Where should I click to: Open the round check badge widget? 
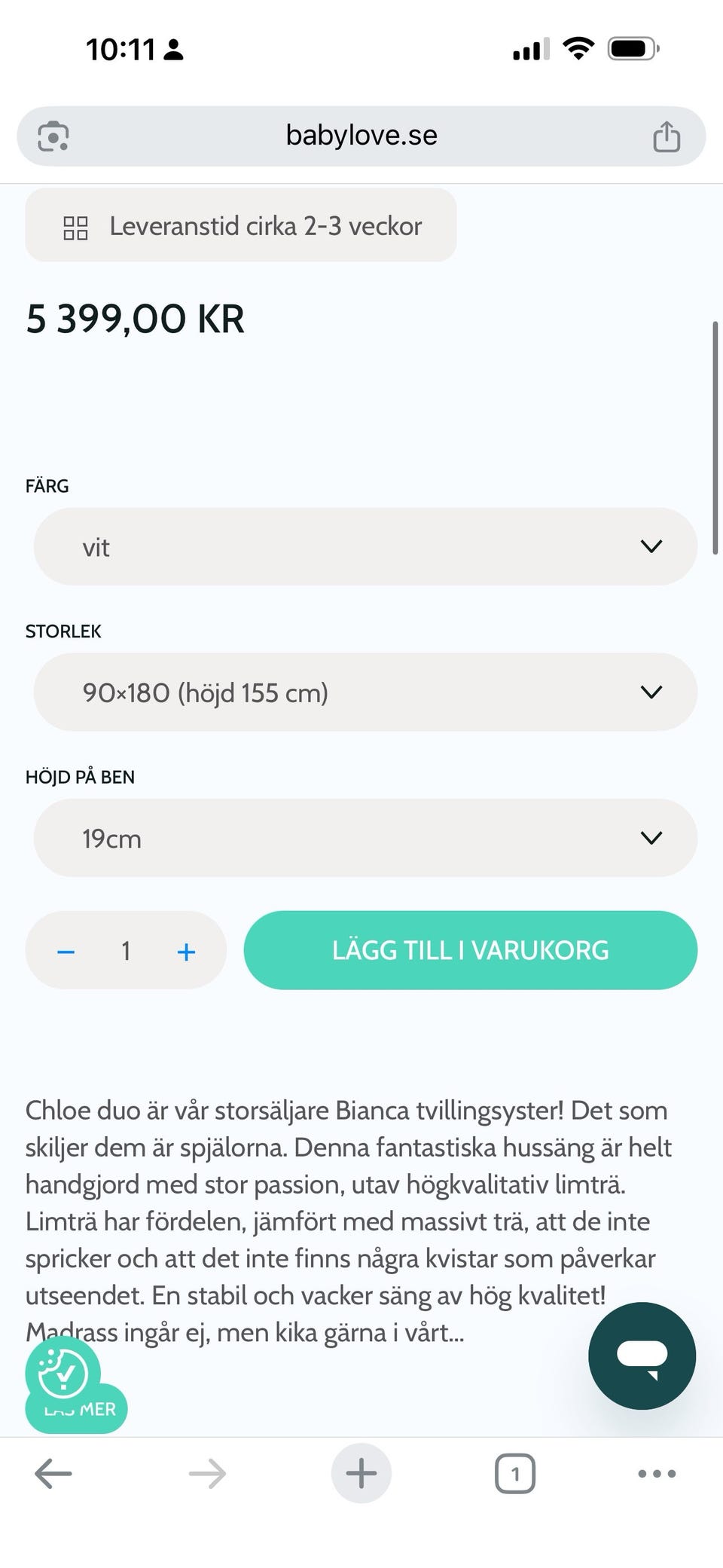coord(63,1374)
